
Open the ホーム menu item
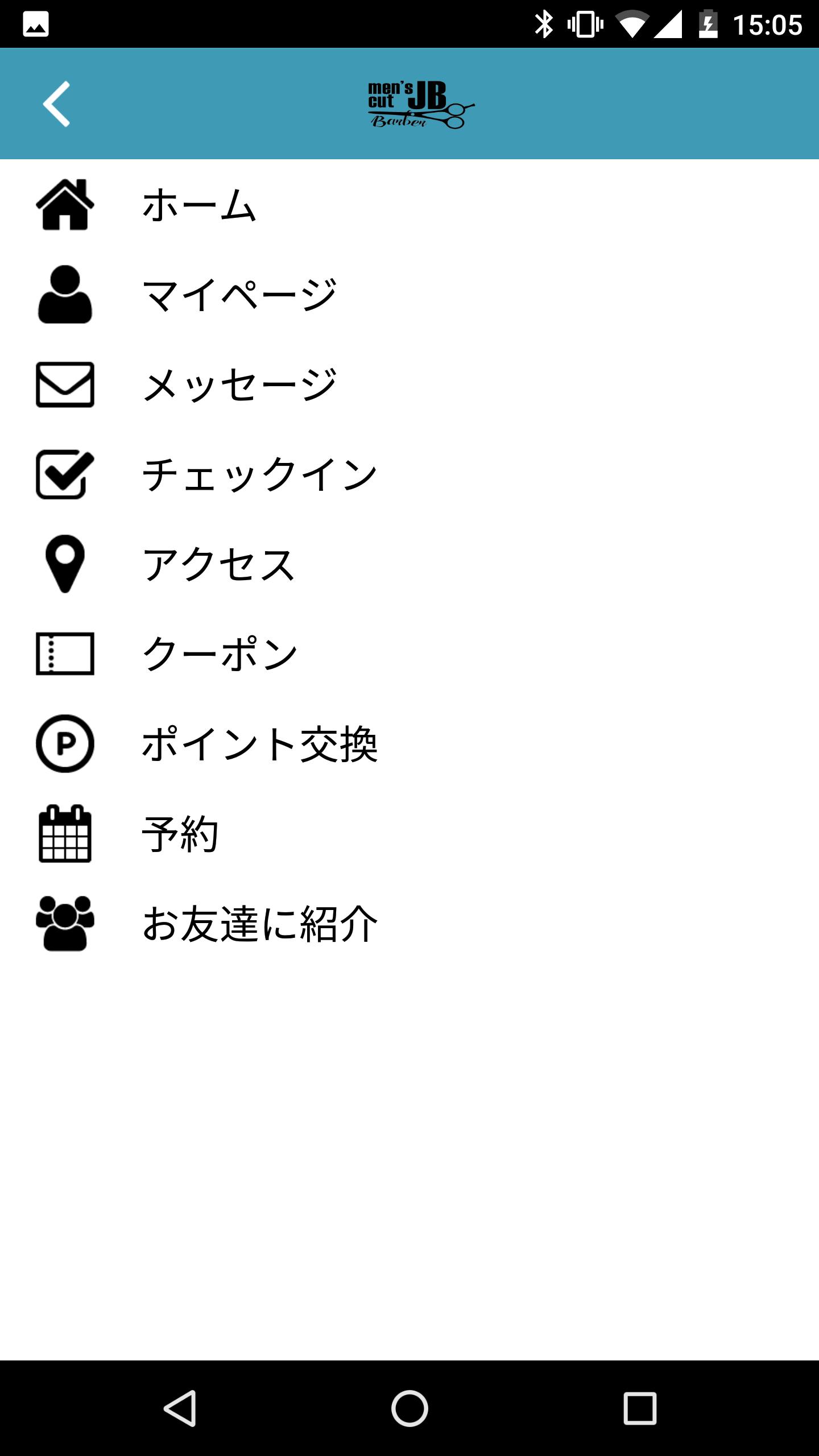pyautogui.click(x=199, y=205)
